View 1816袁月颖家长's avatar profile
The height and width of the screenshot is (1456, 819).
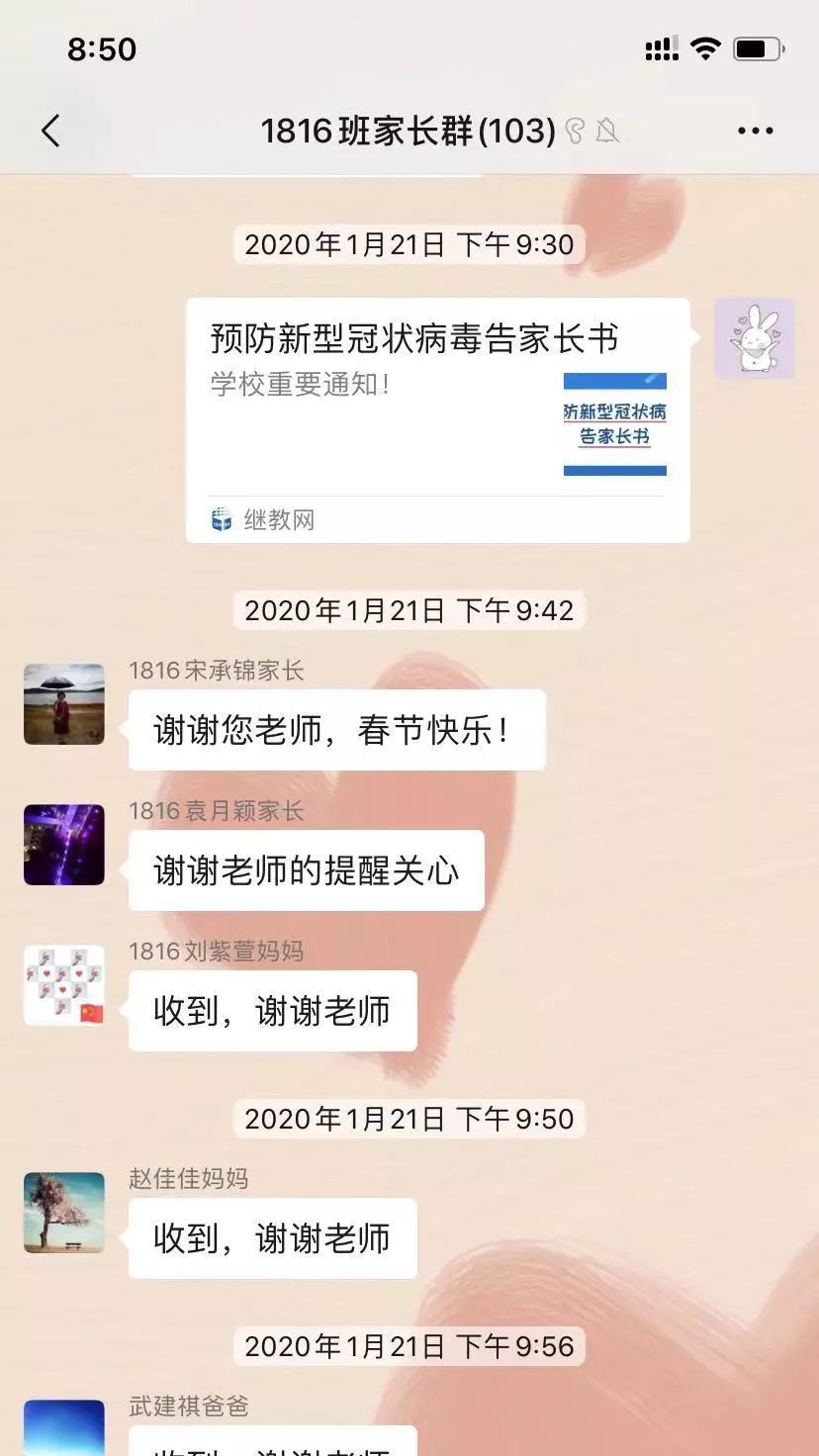point(64,845)
